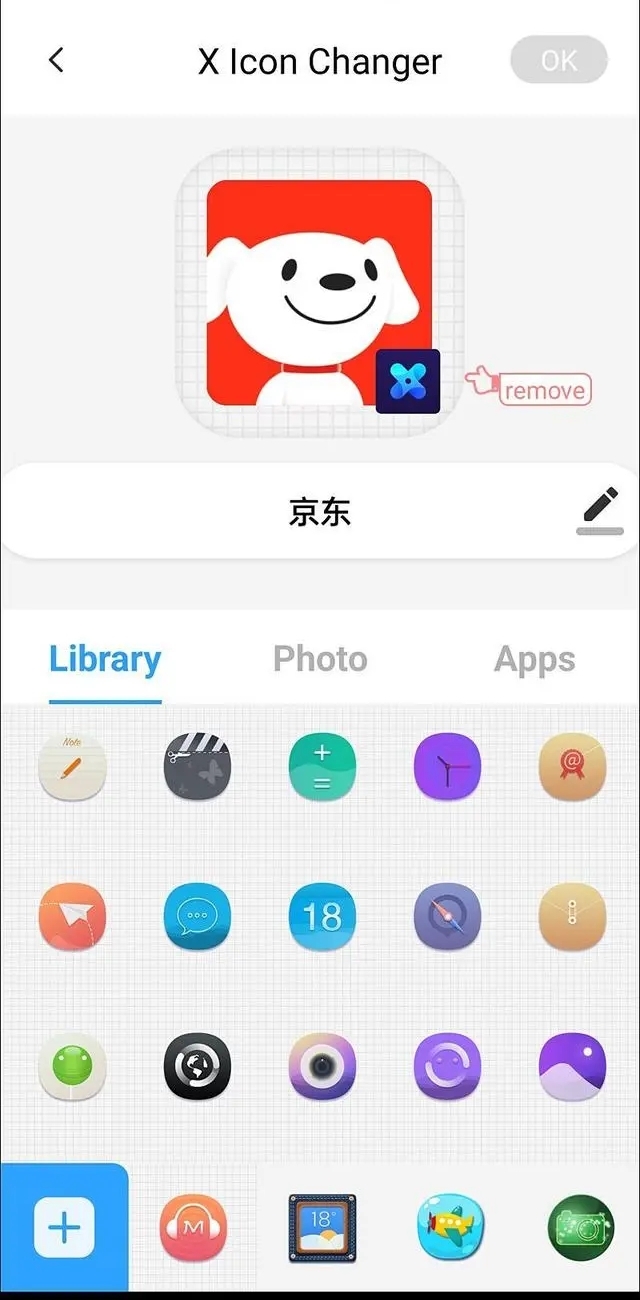Switch to the Apps tab

click(534, 659)
